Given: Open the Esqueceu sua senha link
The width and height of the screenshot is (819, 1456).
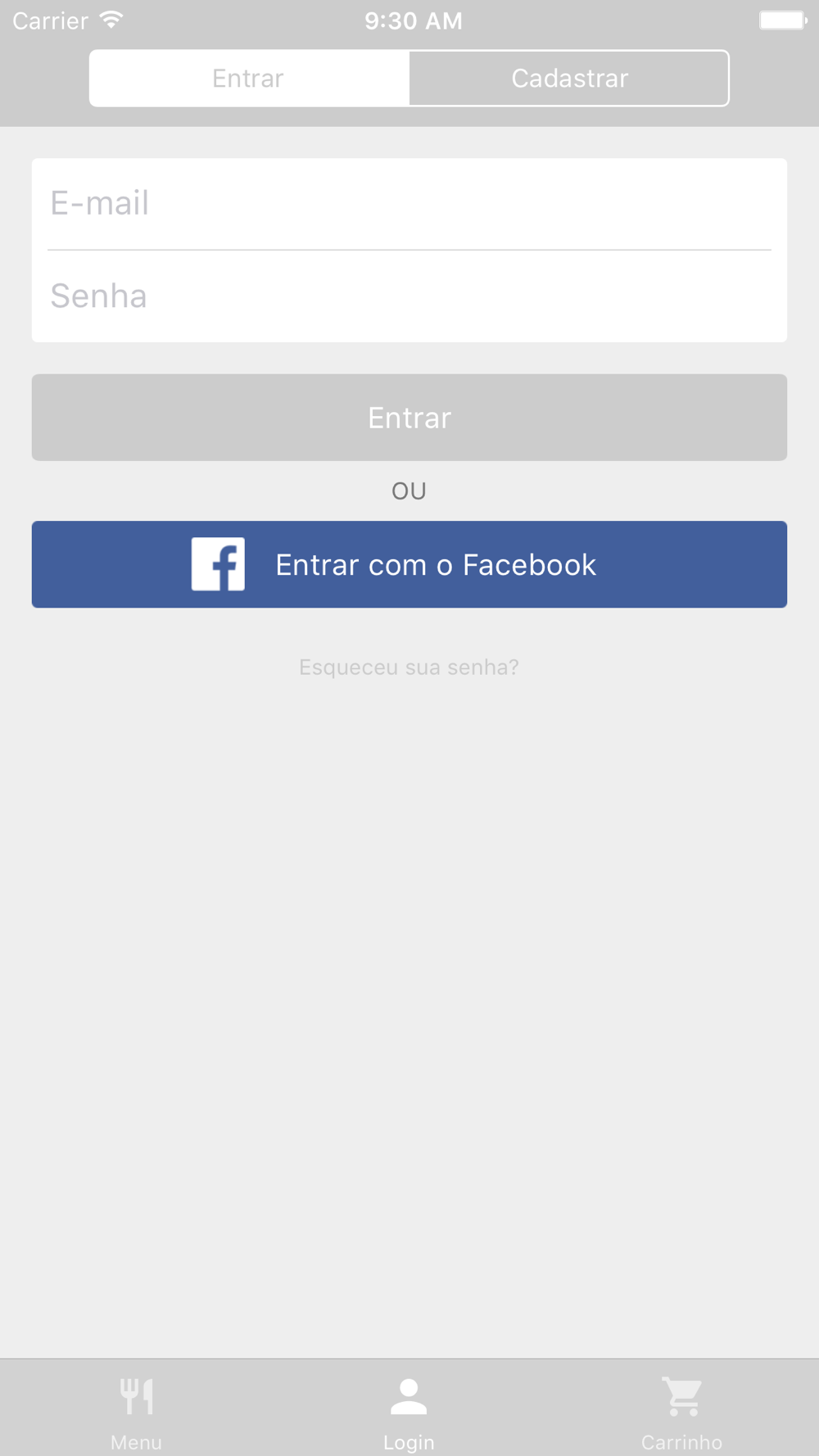Looking at the screenshot, I should pyautogui.click(x=409, y=667).
